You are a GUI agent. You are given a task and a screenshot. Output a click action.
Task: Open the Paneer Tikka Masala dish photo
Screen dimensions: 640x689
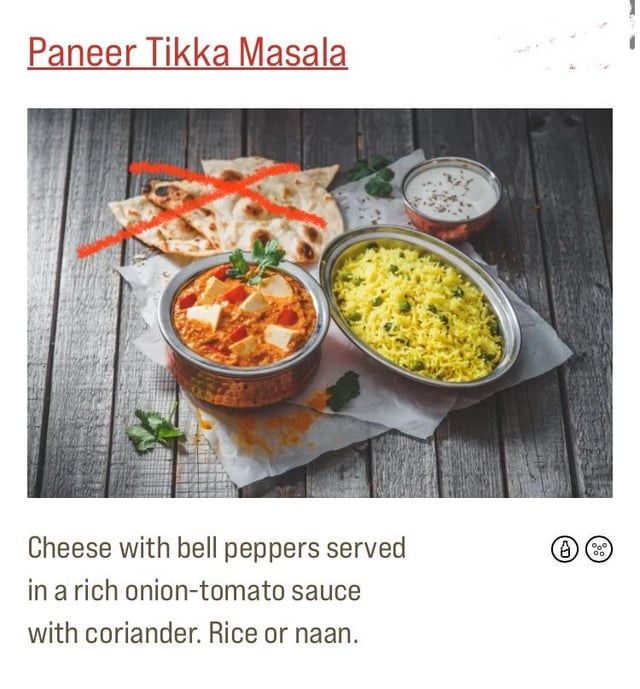pyautogui.click(x=319, y=302)
